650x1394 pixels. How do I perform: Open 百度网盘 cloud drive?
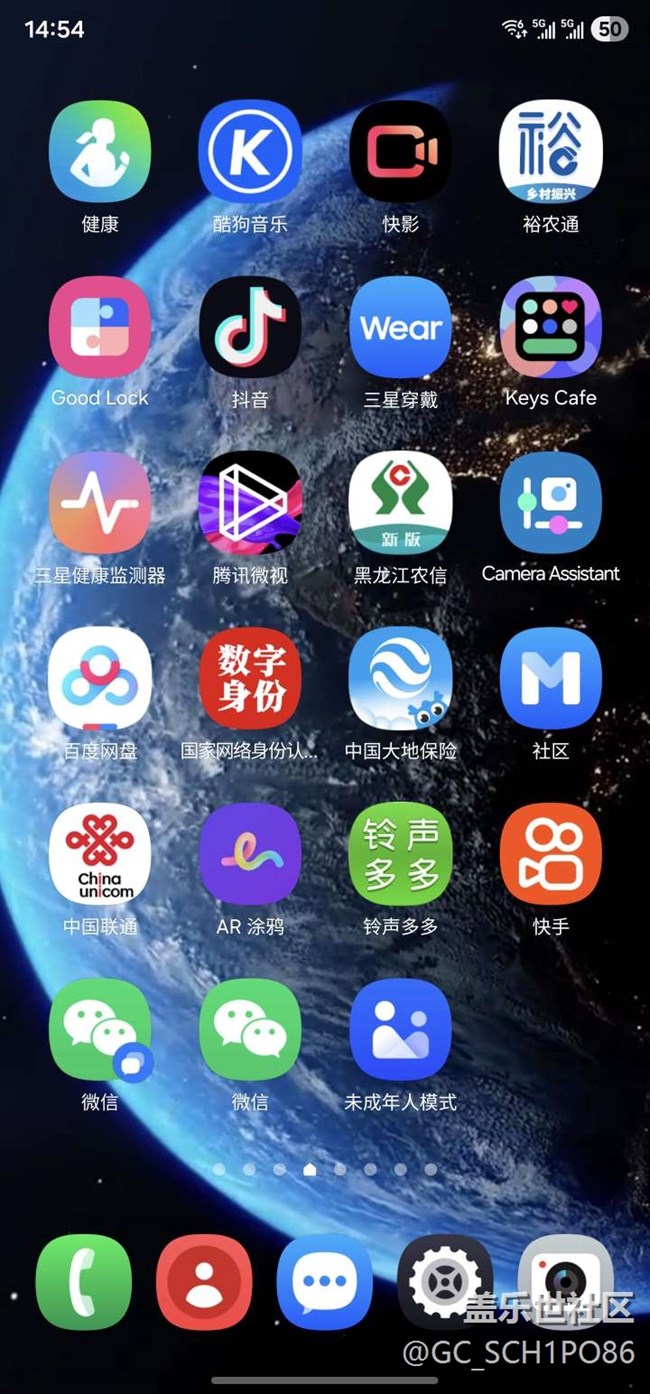coord(100,678)
